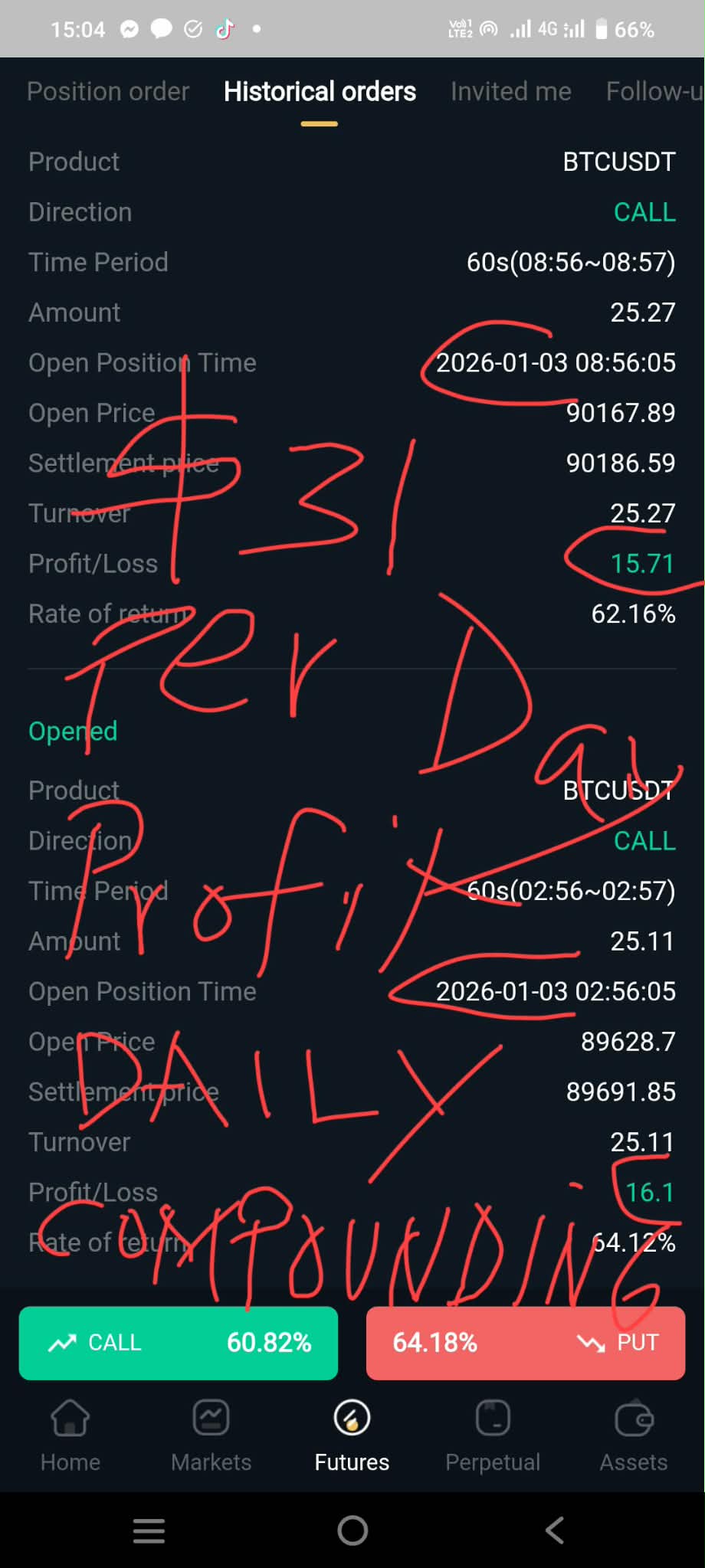
Task: Tap the system back button
Action: [x=555, y=1530]
